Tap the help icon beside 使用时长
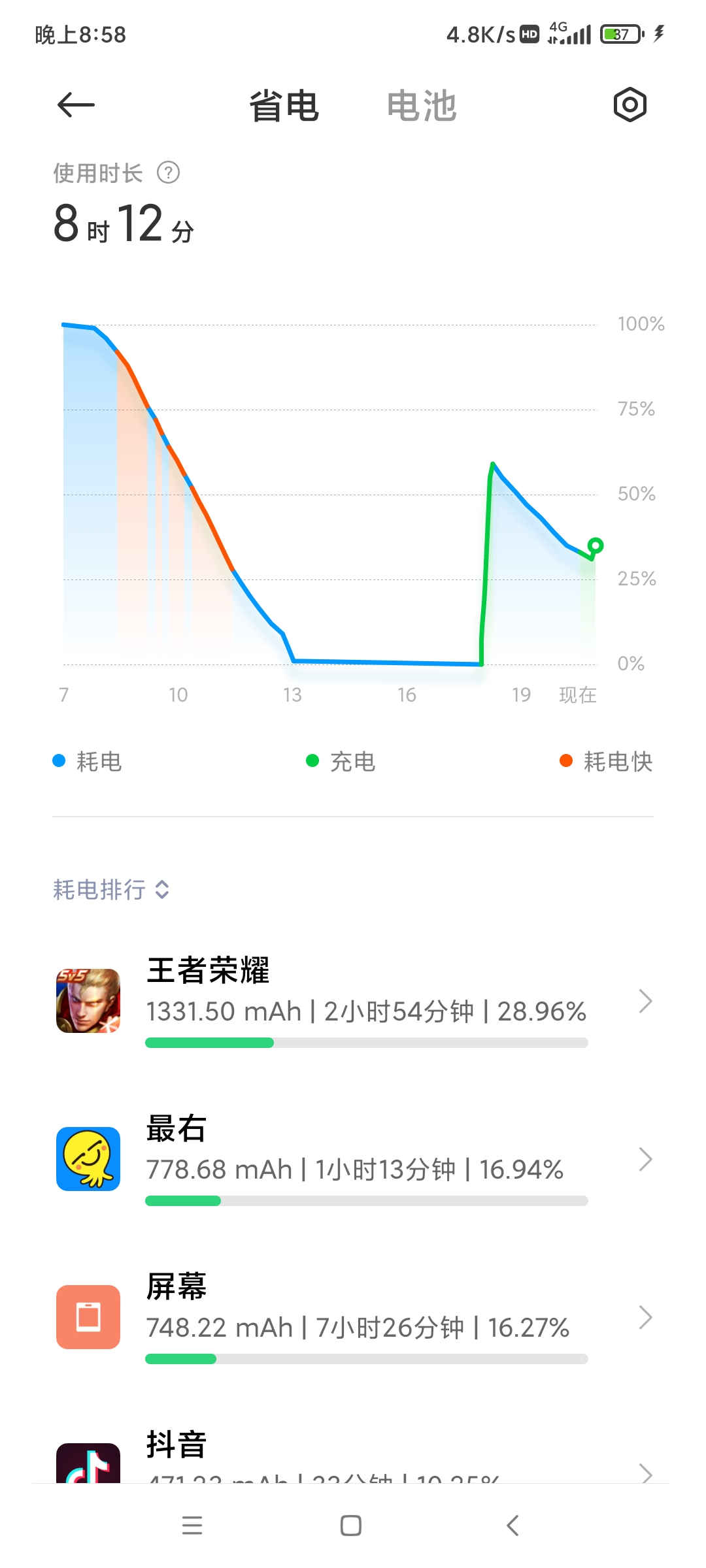706x1568 pixels. tap(168, 172)
